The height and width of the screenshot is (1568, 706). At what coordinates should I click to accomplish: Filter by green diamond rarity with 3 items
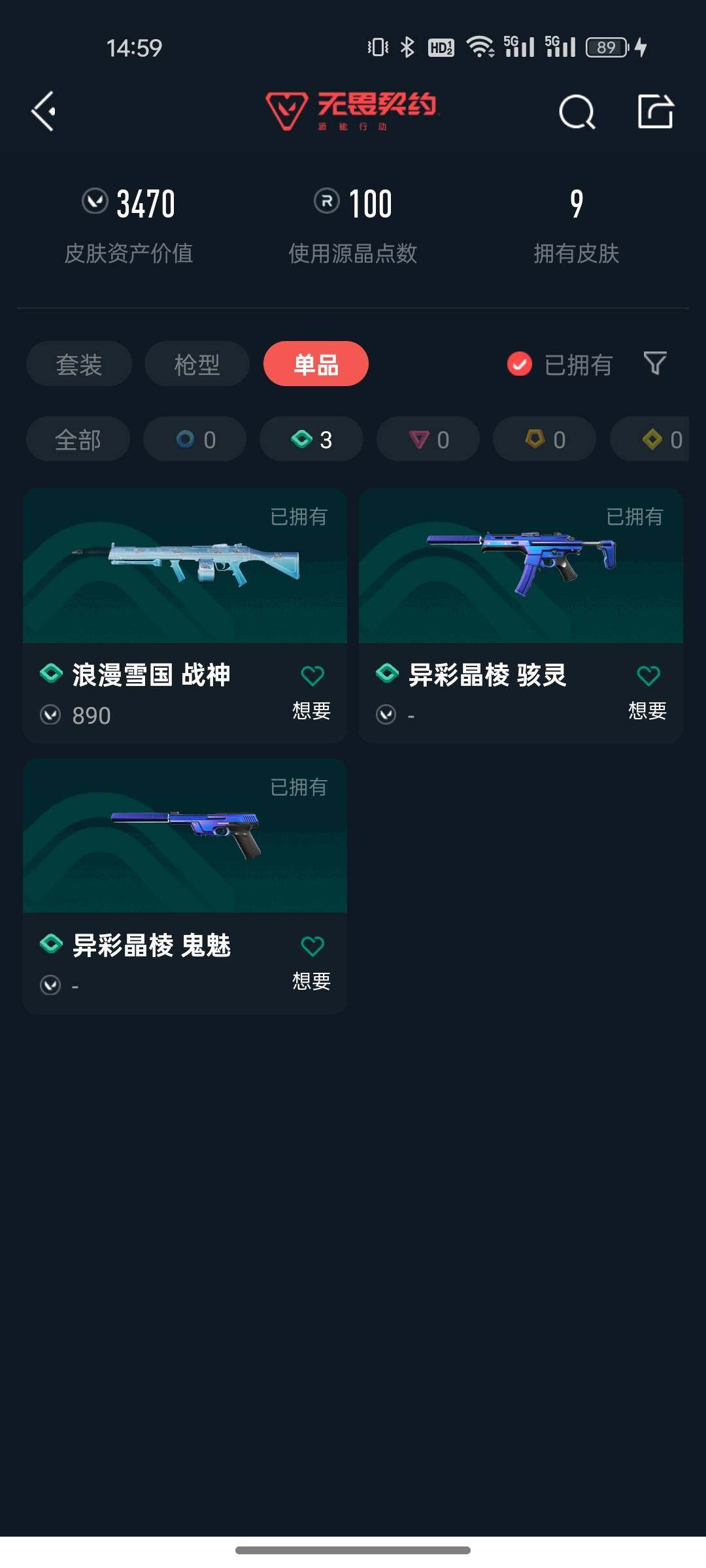pyautogui.click(x=311, y=440)
